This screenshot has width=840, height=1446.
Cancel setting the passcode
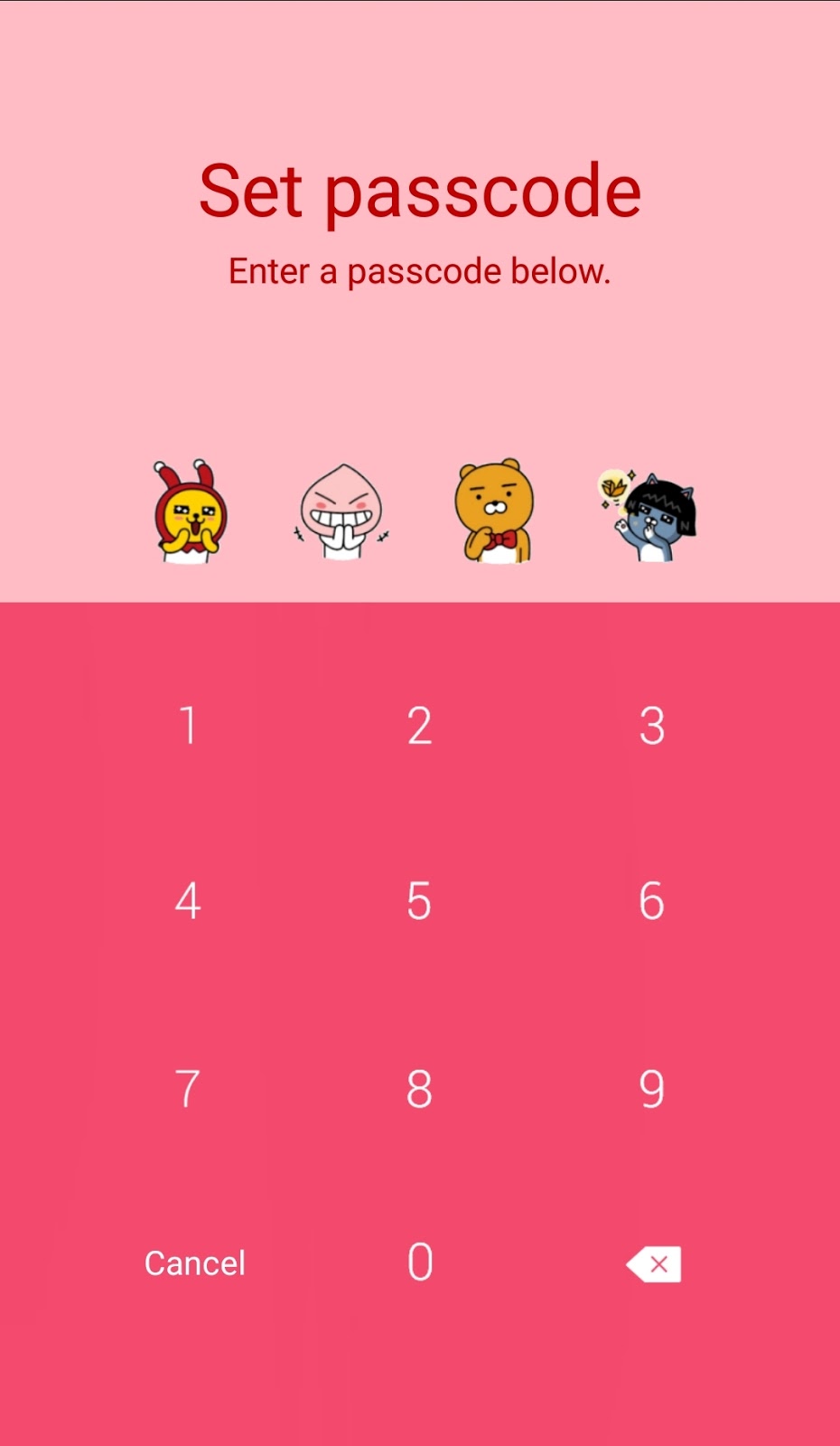[195, 1263]
